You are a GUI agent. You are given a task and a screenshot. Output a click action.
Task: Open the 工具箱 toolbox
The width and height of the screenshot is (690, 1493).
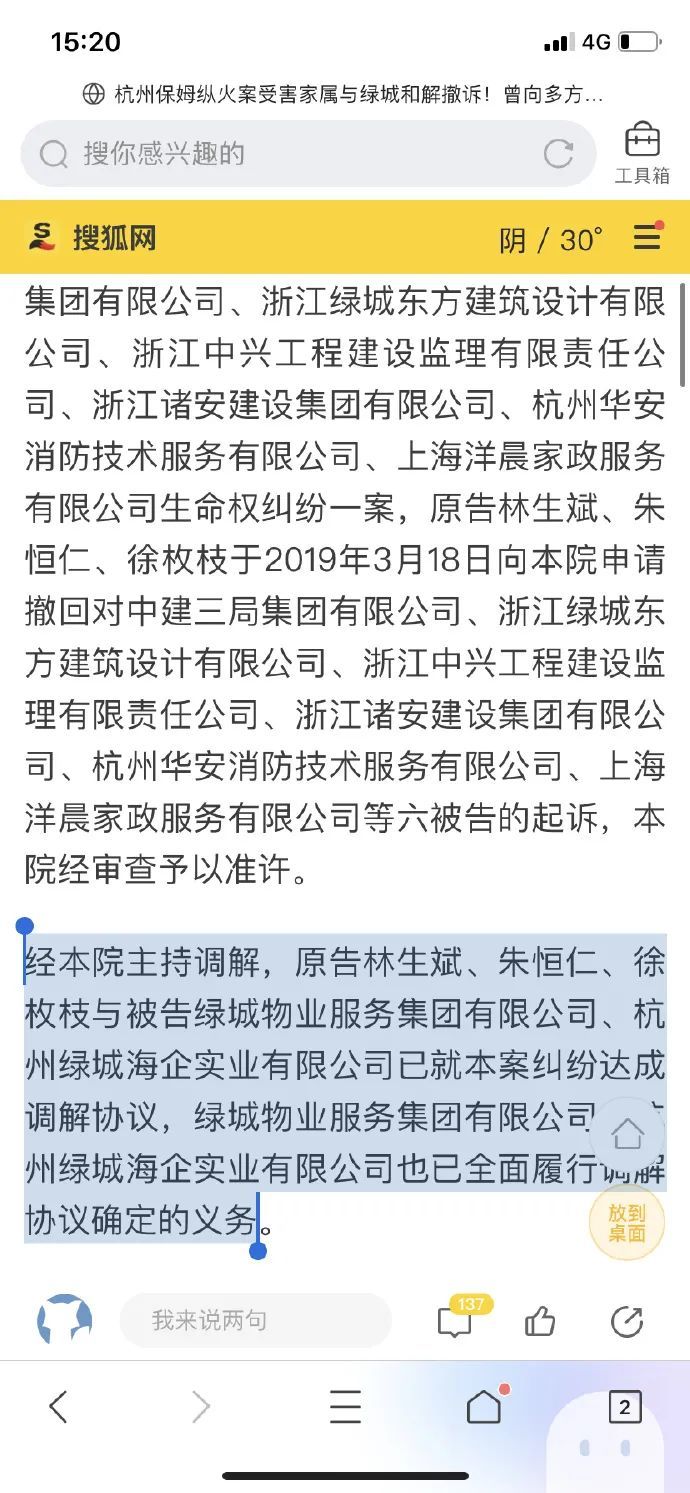pos(642,153)
